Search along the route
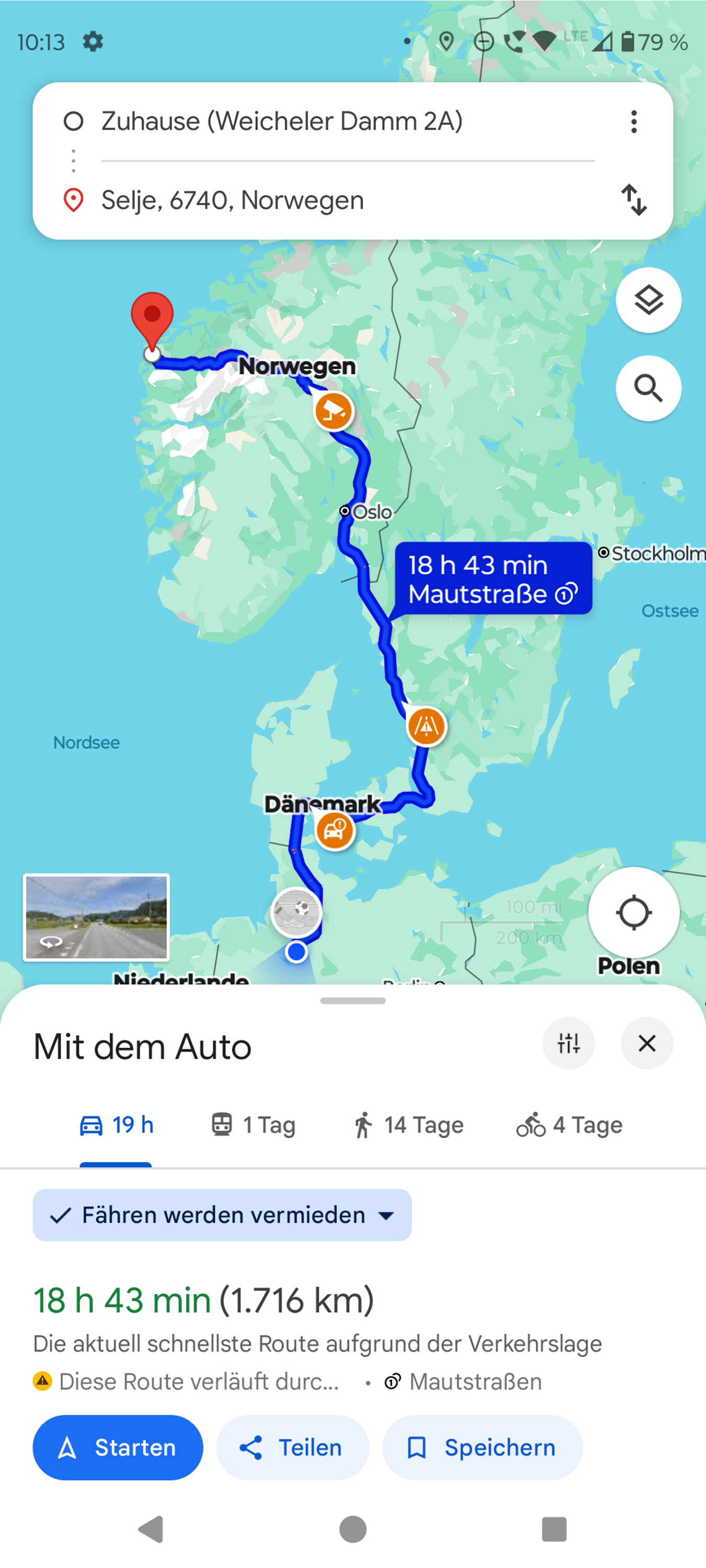This screenshot has width=706, height=1568. pos(648,388)
